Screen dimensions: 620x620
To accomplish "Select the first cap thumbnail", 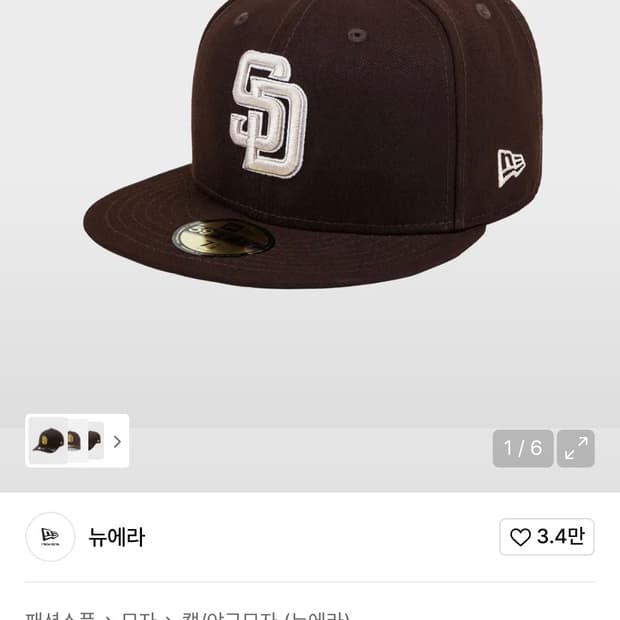I will [x=48, y=441].
